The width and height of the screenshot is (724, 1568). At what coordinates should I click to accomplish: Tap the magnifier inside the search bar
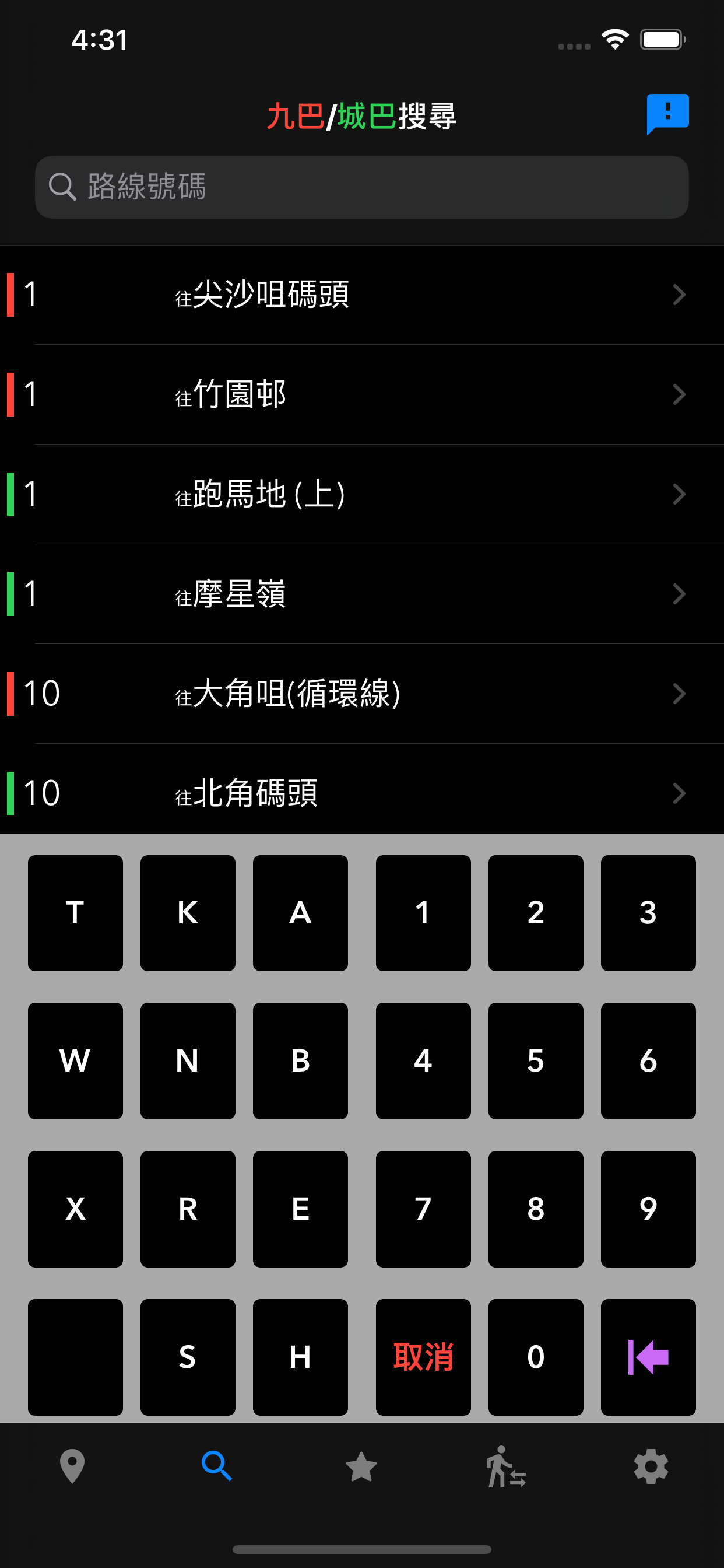pos(61,187)
